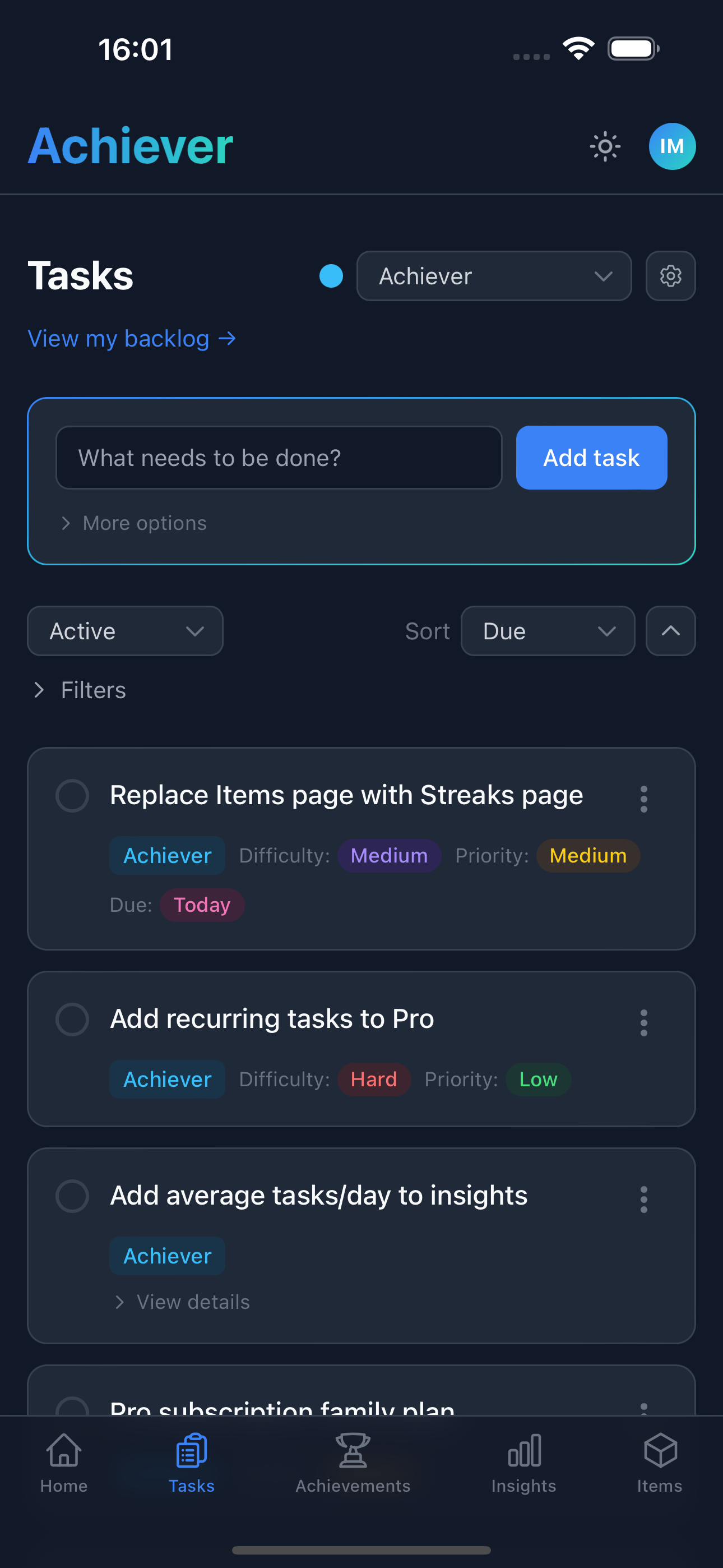Image resolution: width=723 pixels, height=1568 pixels.
Task: Open menu for Add recurring tasks task
Action: 643,1022
